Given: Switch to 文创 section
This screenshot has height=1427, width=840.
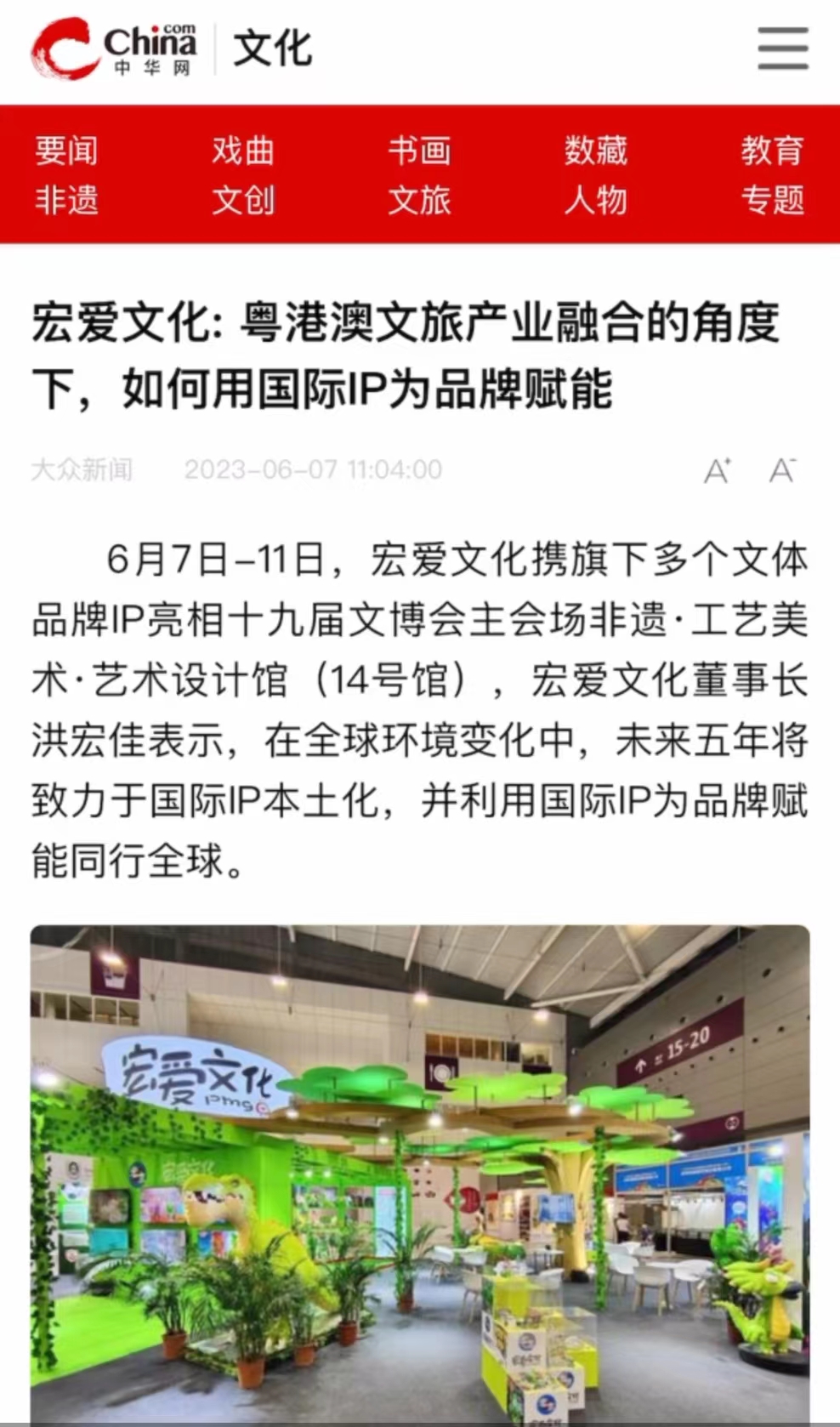Looking at the screenshot, I should (x=243, y=200).
